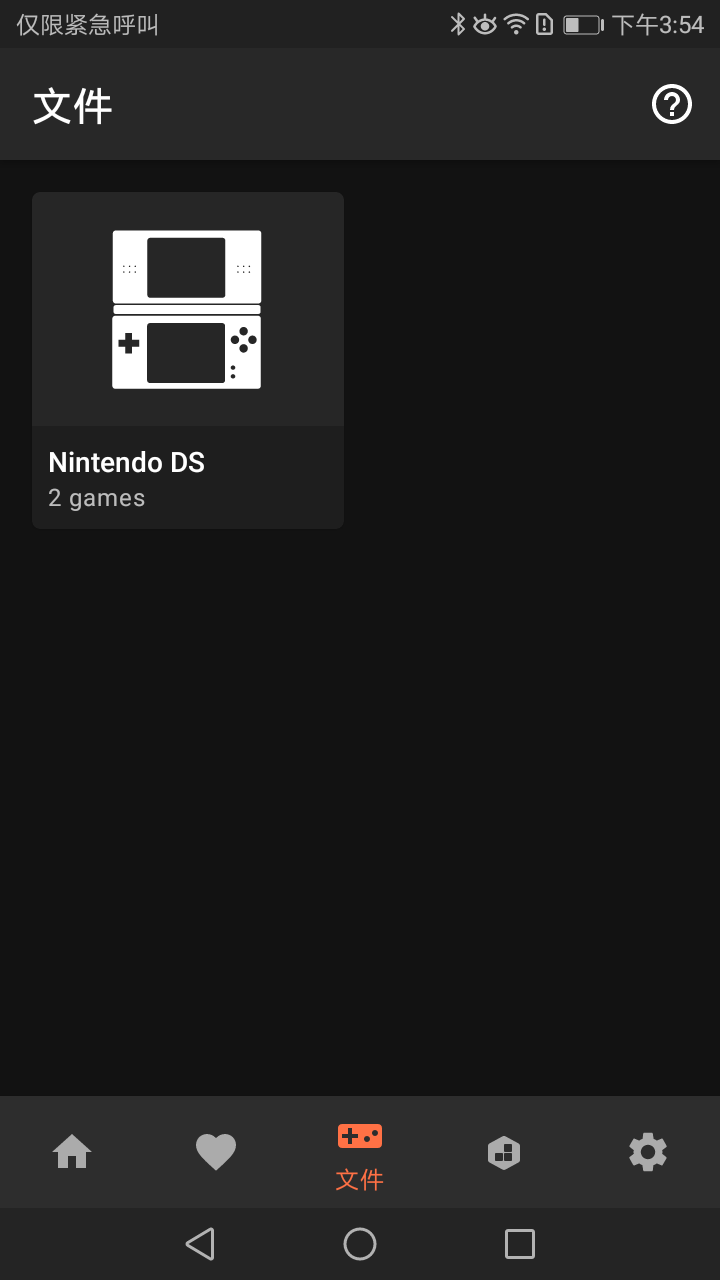The image size is (720, 1280).
Task: Open the Nintendo DS games folder card
Action: [187, 360]
